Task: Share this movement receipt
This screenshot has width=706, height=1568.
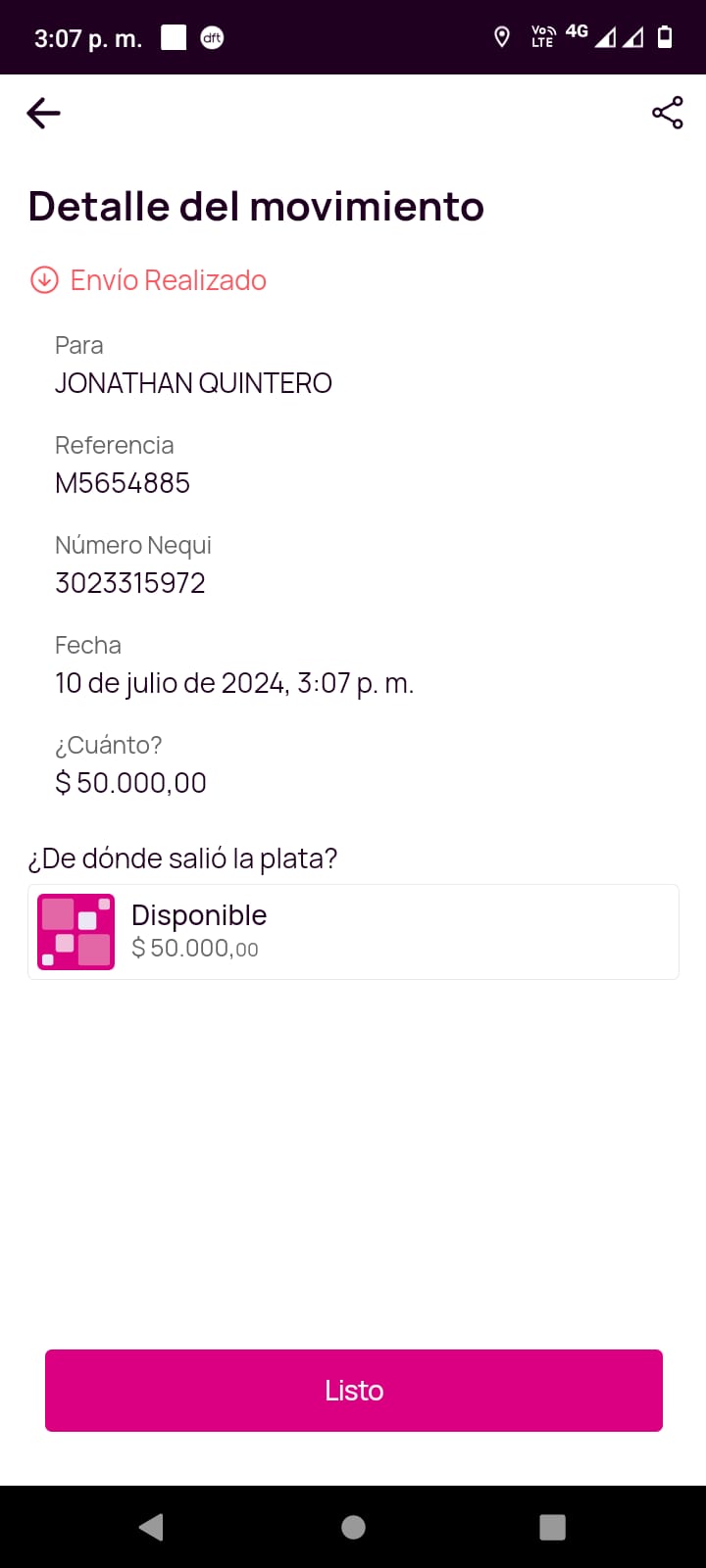Action: coord(667,113)
